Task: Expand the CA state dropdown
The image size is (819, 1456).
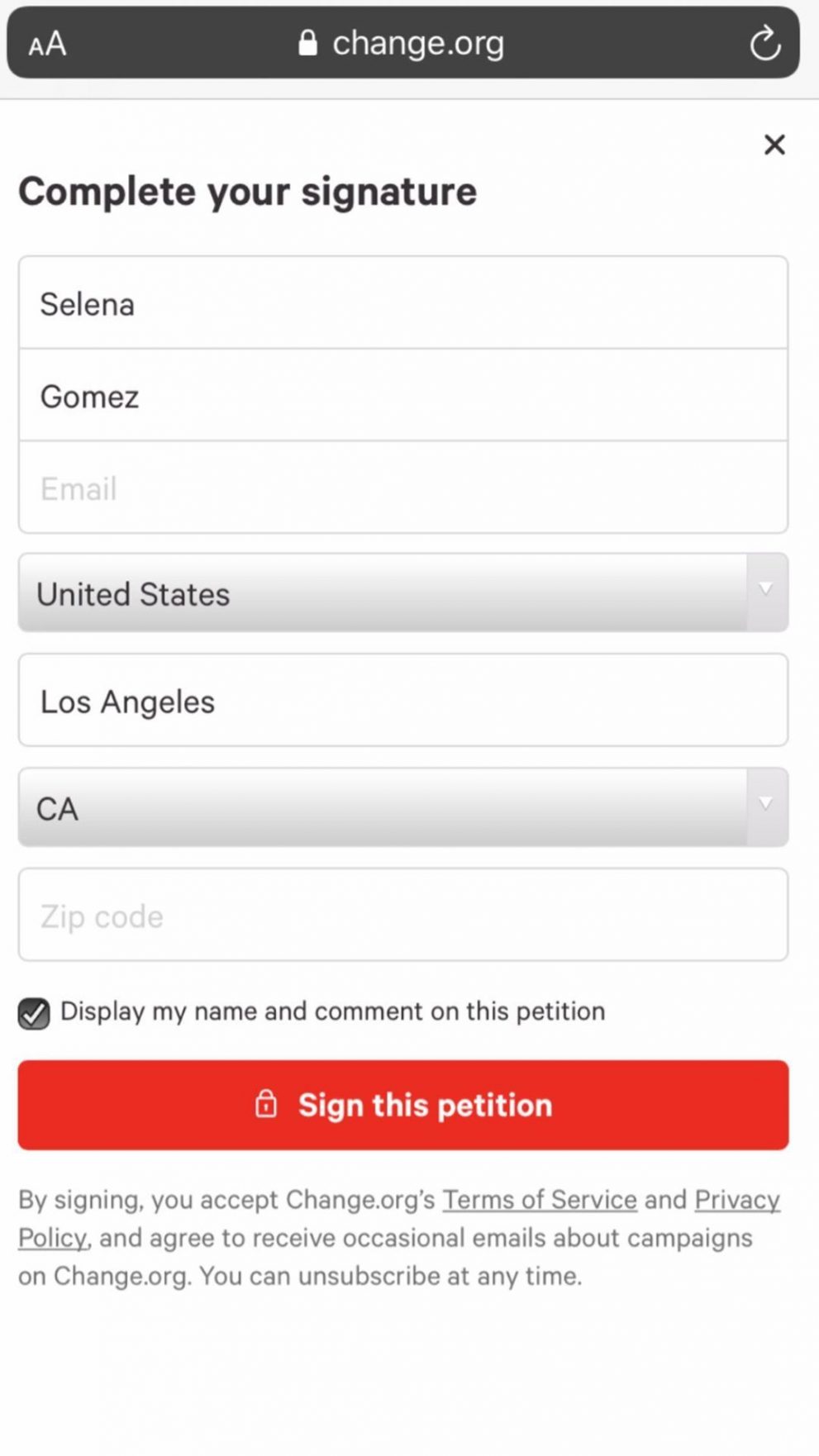Action: coord(402,807)
